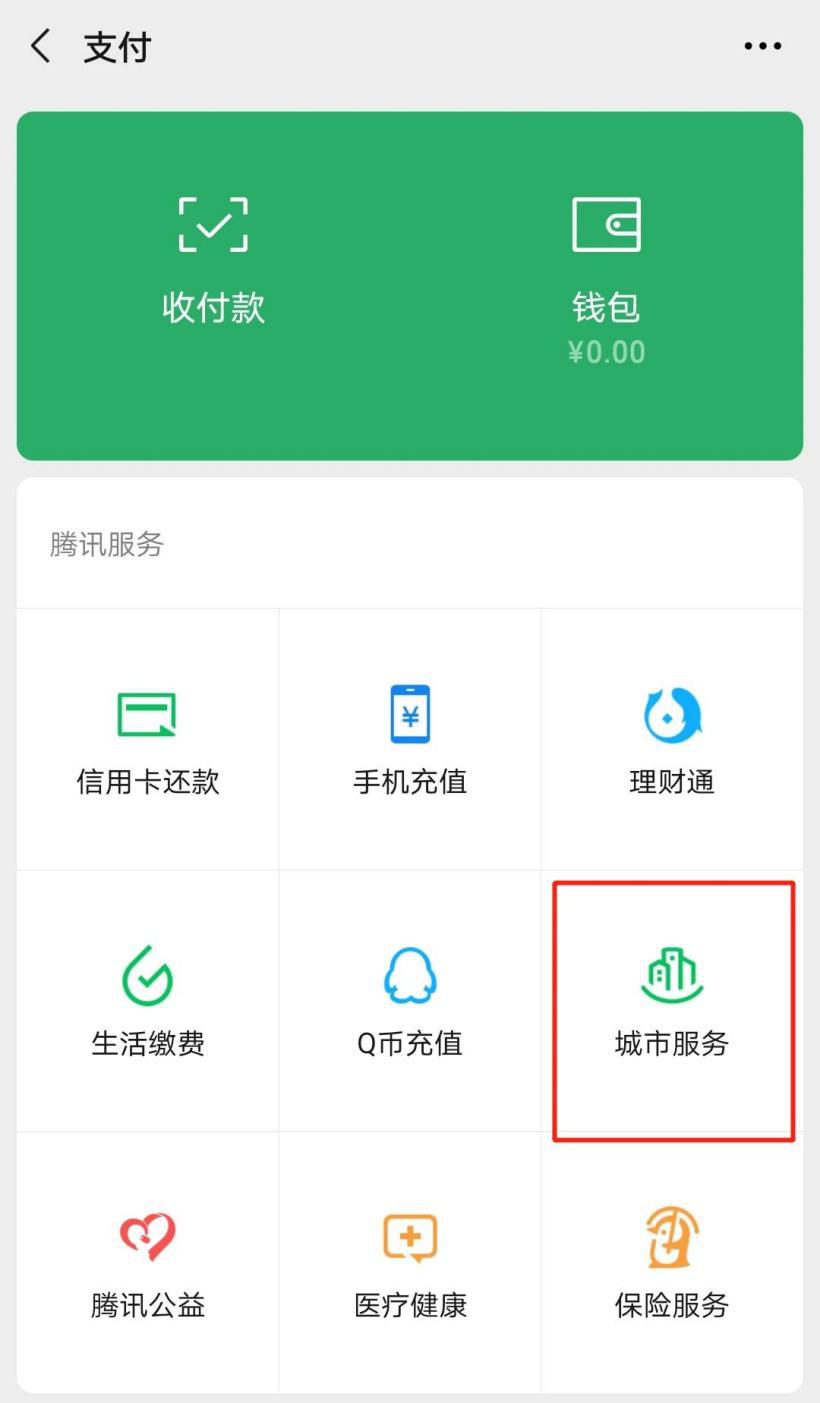Viewport: 820px width, 1403px height.
Task: Open 腾讯公益 charity
Action: 148,1263
